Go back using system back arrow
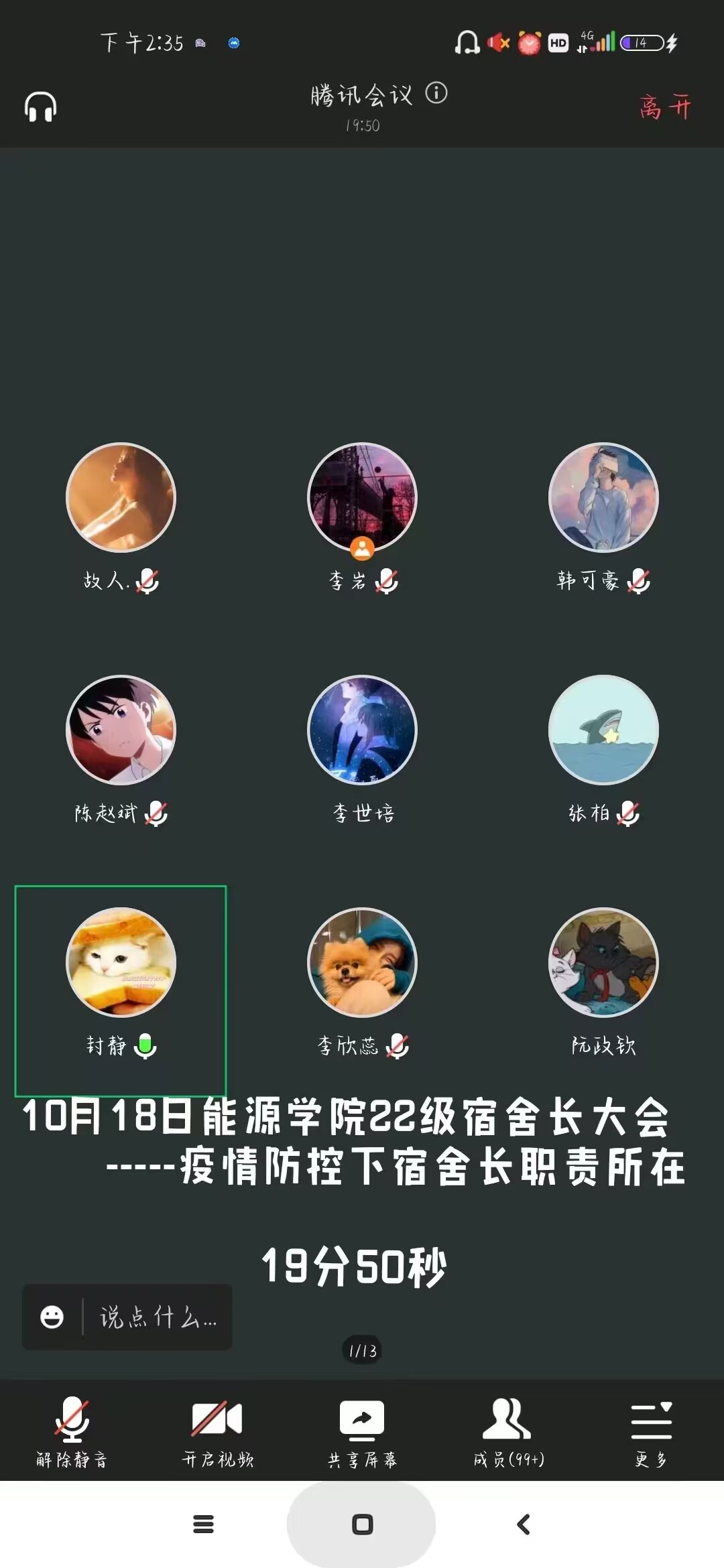The height and width of the screenshot is (1568, 724). [524, 1524]
